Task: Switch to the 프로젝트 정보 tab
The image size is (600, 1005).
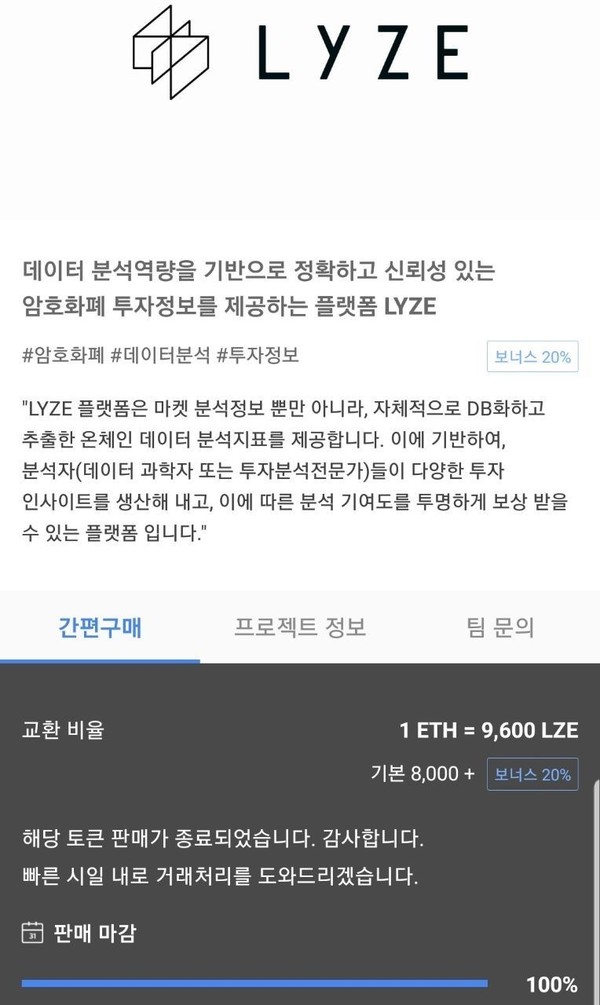Action: [x=300, y=628]
